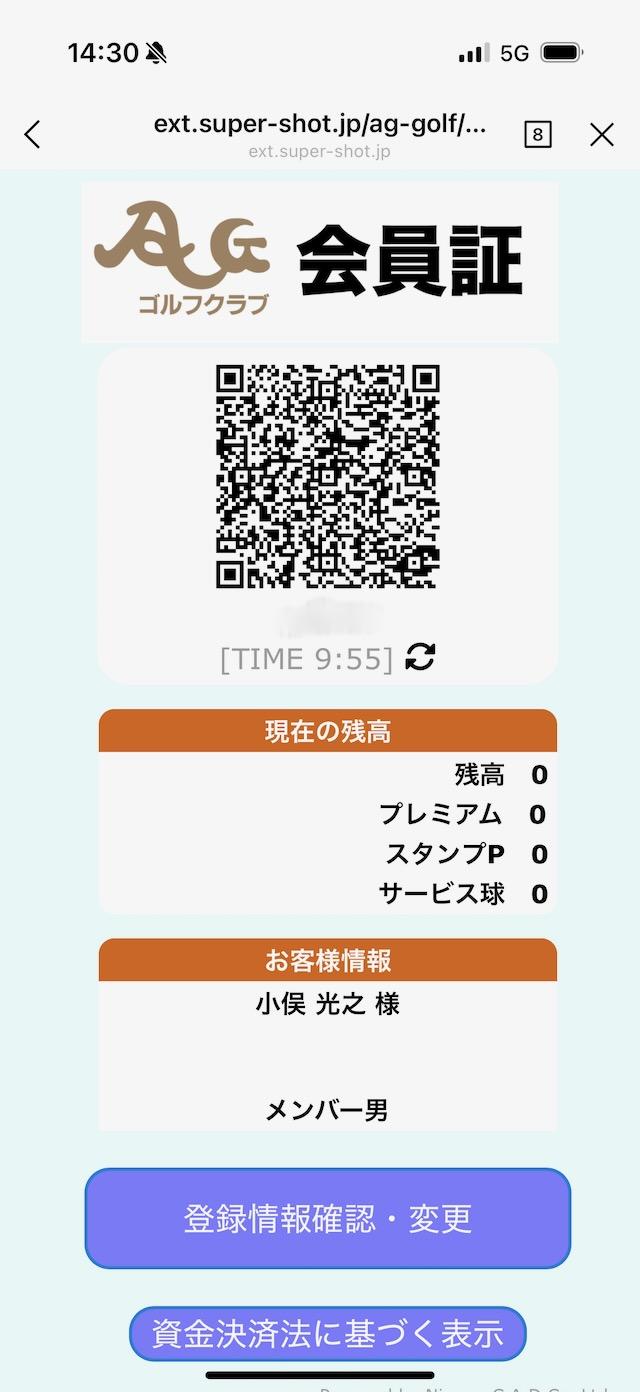Open the browser tabs counter

click(x=538, y=135)
